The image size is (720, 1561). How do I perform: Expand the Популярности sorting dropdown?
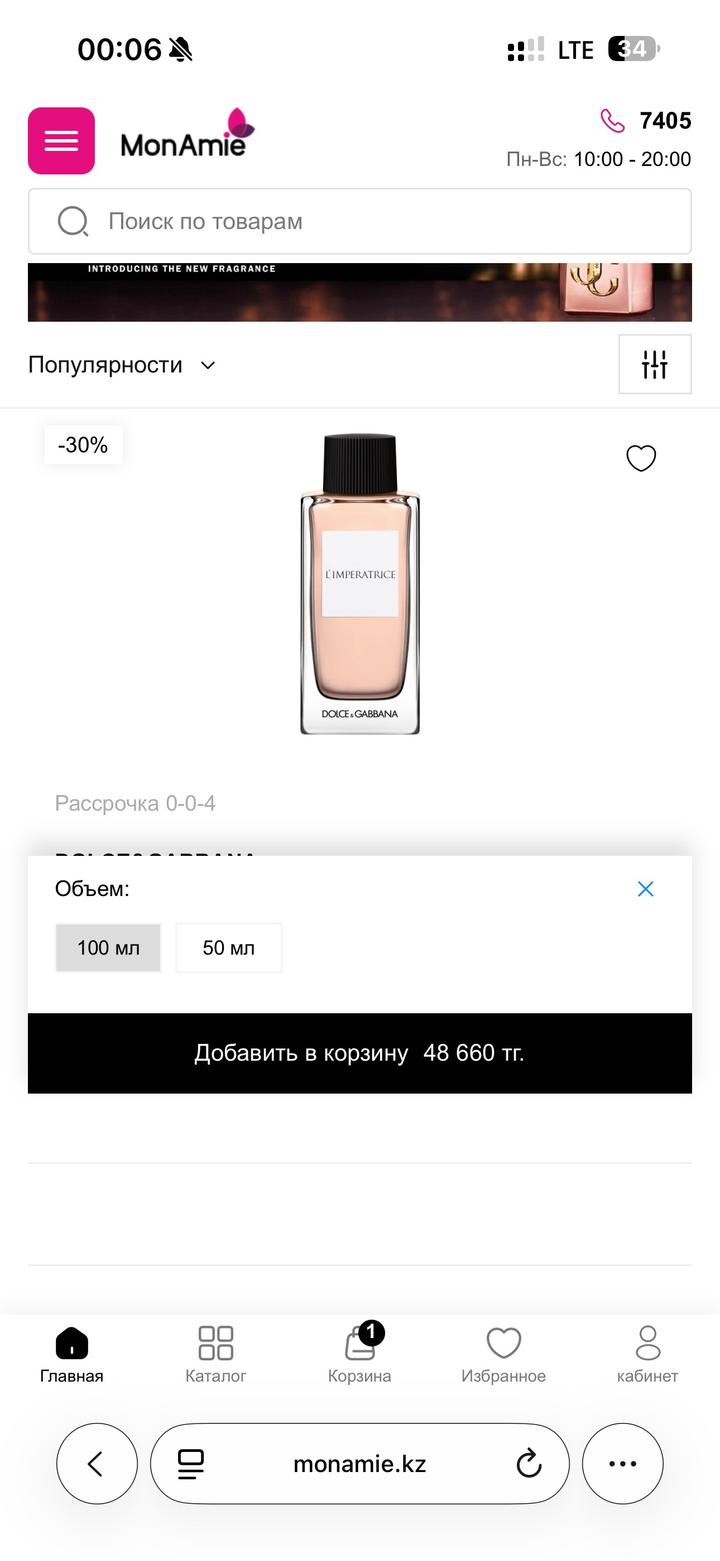pos(122,365)
